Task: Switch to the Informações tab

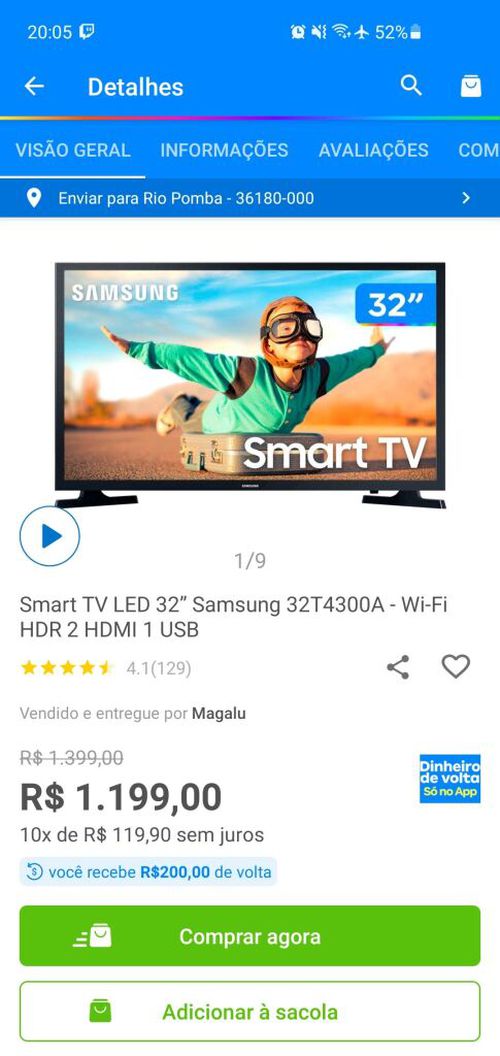Action: 224,150
